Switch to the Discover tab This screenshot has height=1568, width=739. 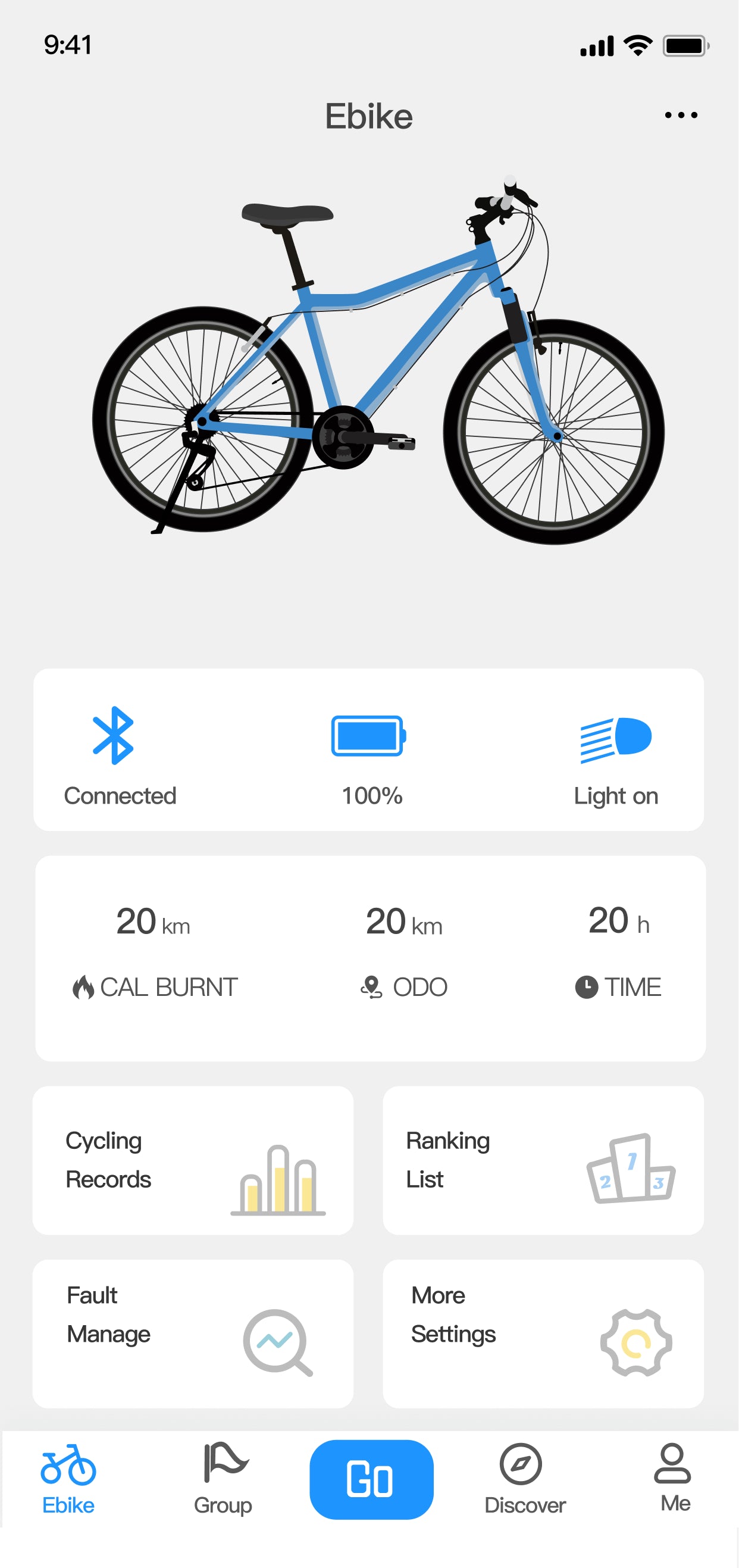coord(524,1479)
